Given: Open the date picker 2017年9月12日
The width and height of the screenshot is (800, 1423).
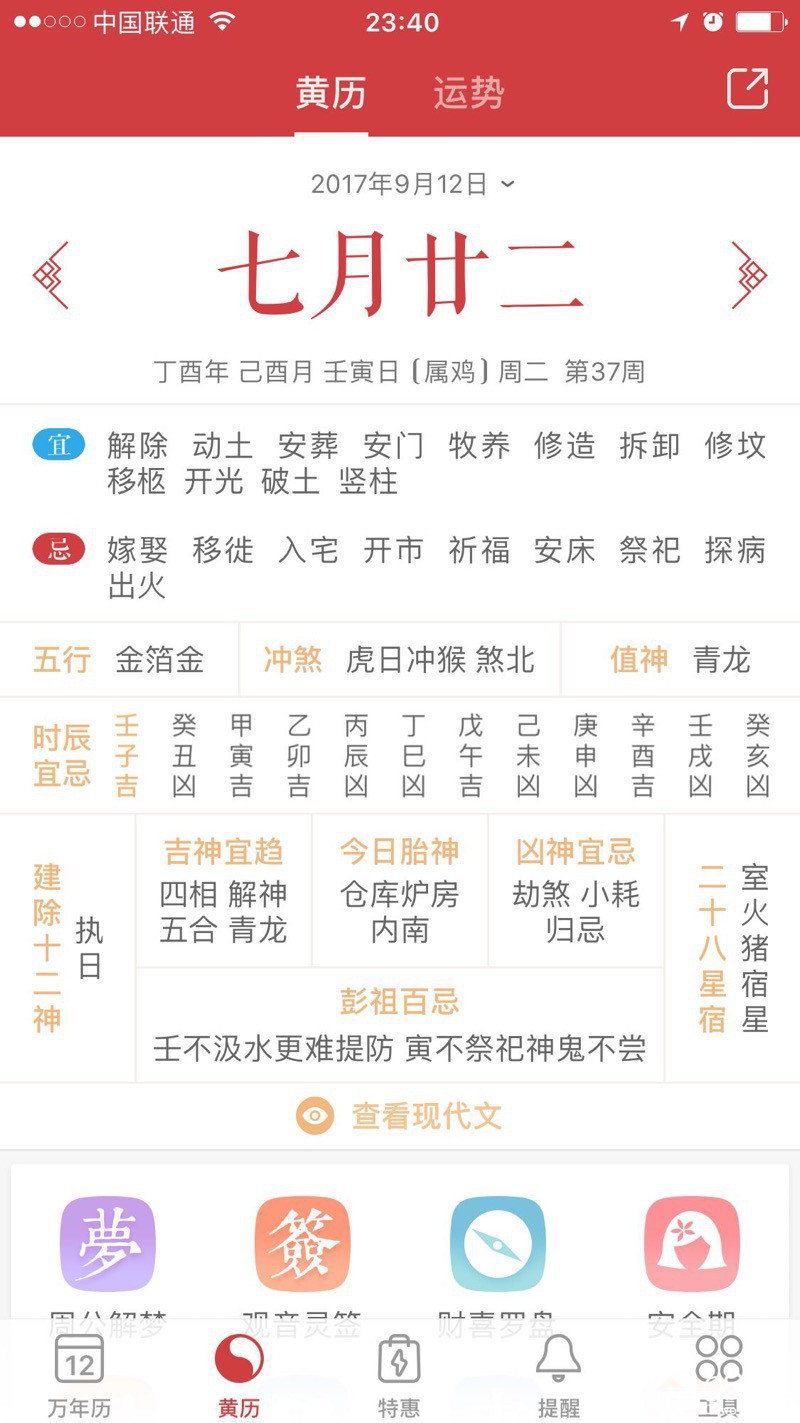Looking at the screenshot, I should tap(412, 184).
